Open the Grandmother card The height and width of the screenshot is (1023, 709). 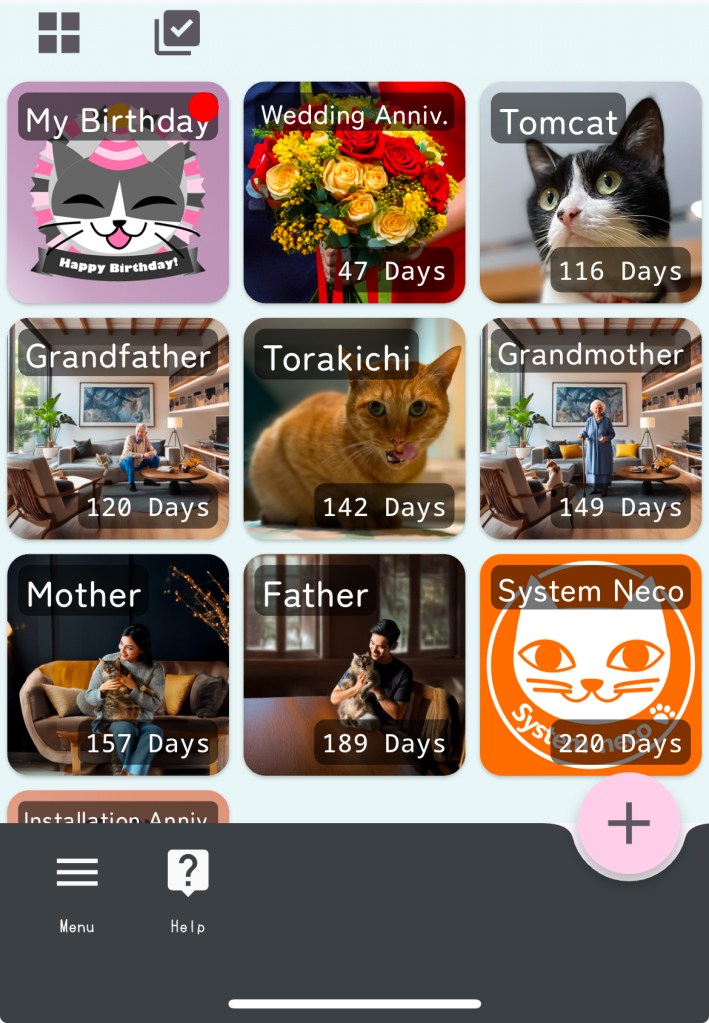[x=590, y=428]
